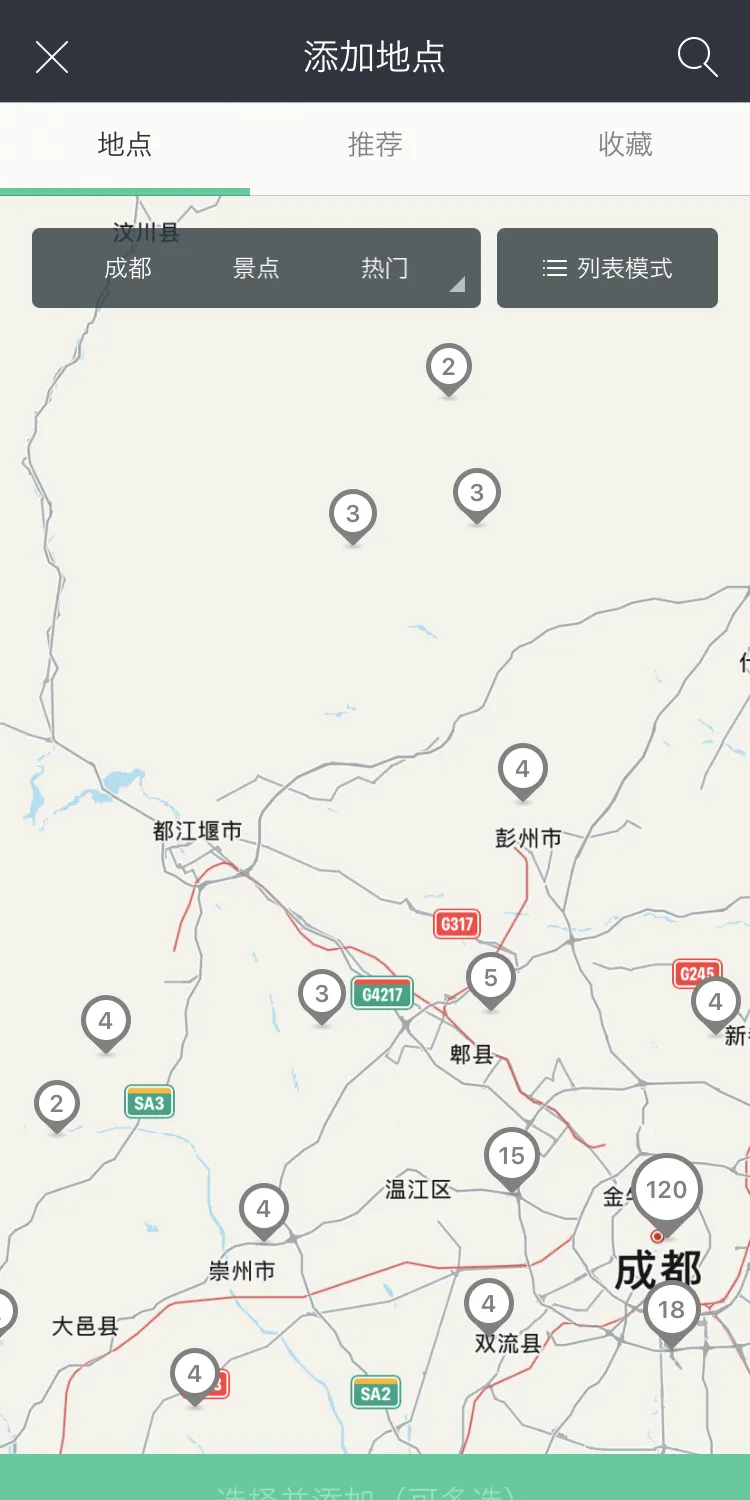750x1500 pixels.
Task: Open the 成都 city filter
Action: point(128,268)
